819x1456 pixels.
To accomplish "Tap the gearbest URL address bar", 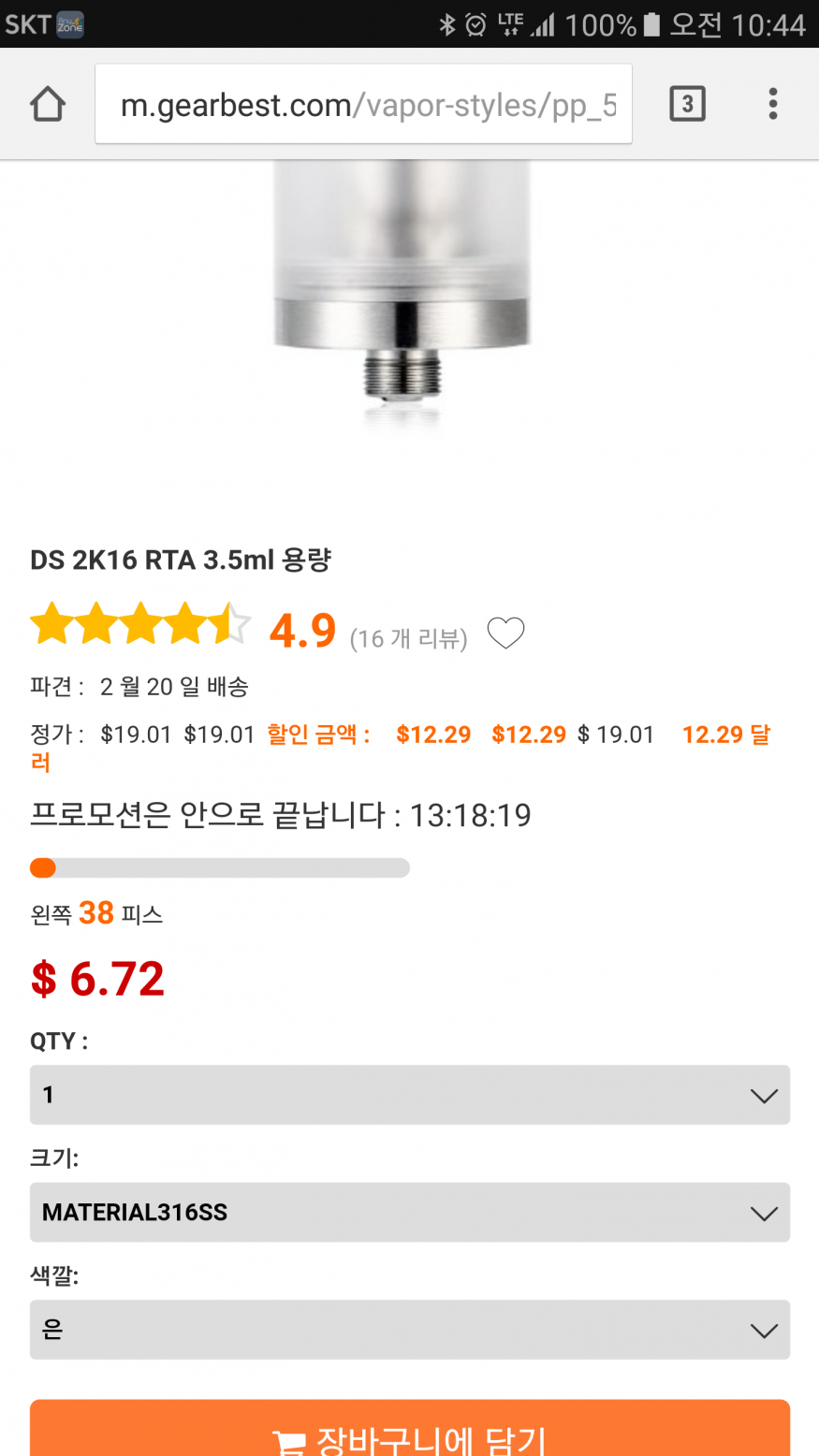I will (x=363, y=104).
